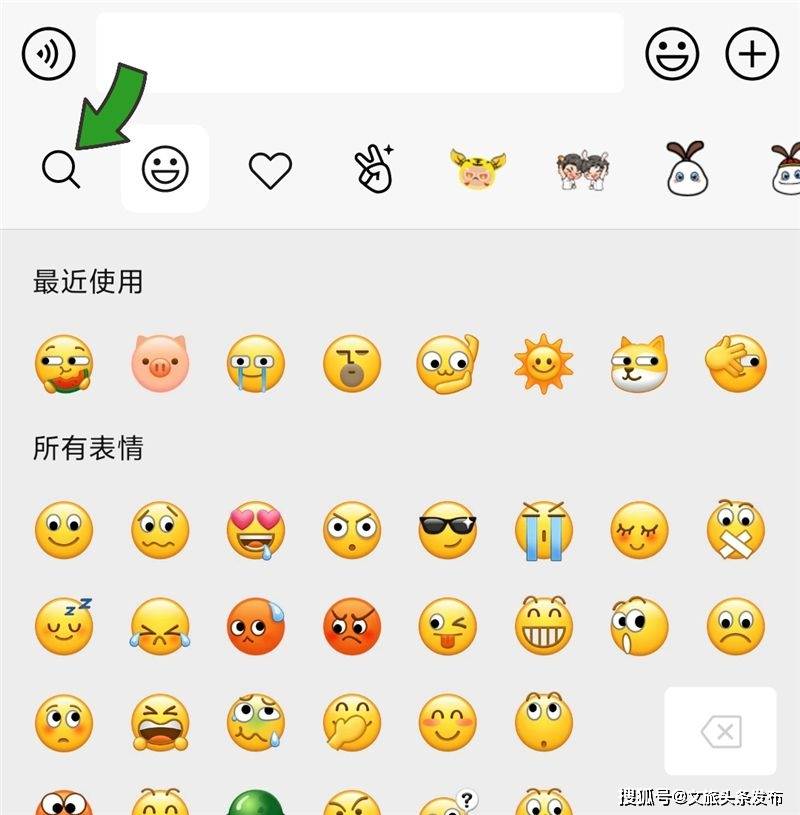Image resolution: width=800 pixels, height=815 pixels.
Task: Insert the pig emoji from recently used
Action: coord(160,363)
